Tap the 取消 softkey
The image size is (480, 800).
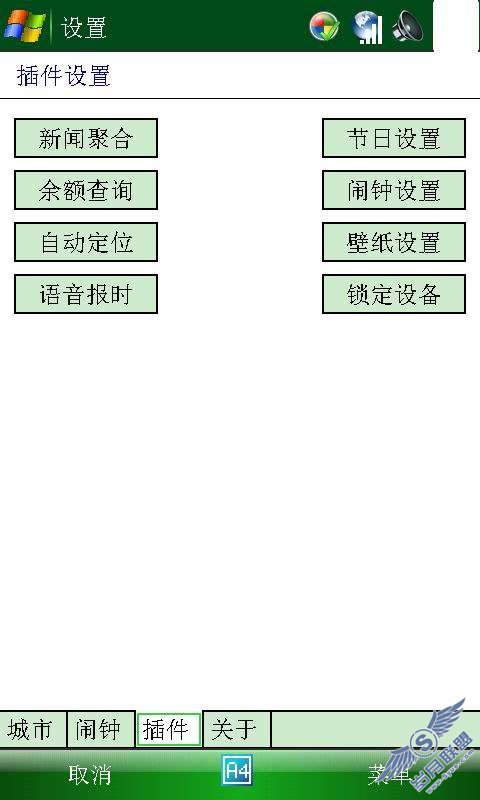click(x=90, y=775)
